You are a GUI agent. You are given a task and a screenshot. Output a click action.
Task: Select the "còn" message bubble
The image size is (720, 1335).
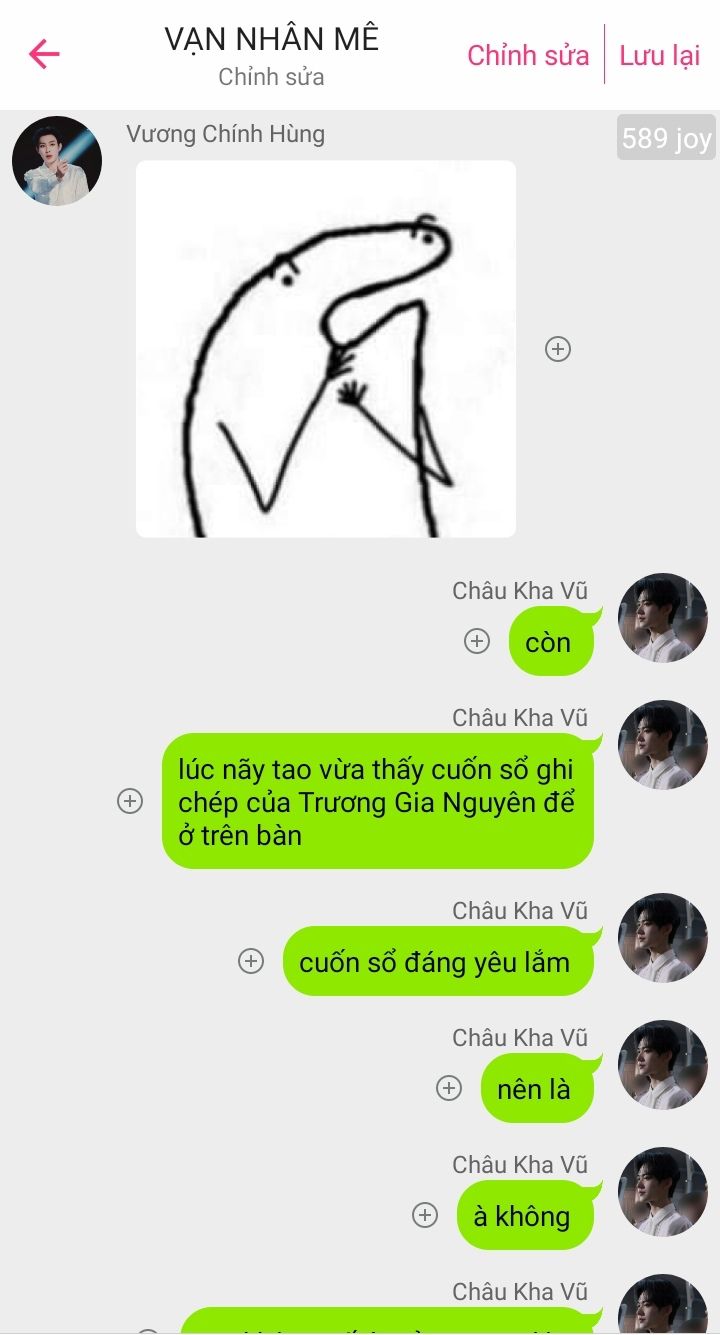[x=548, y=642]
